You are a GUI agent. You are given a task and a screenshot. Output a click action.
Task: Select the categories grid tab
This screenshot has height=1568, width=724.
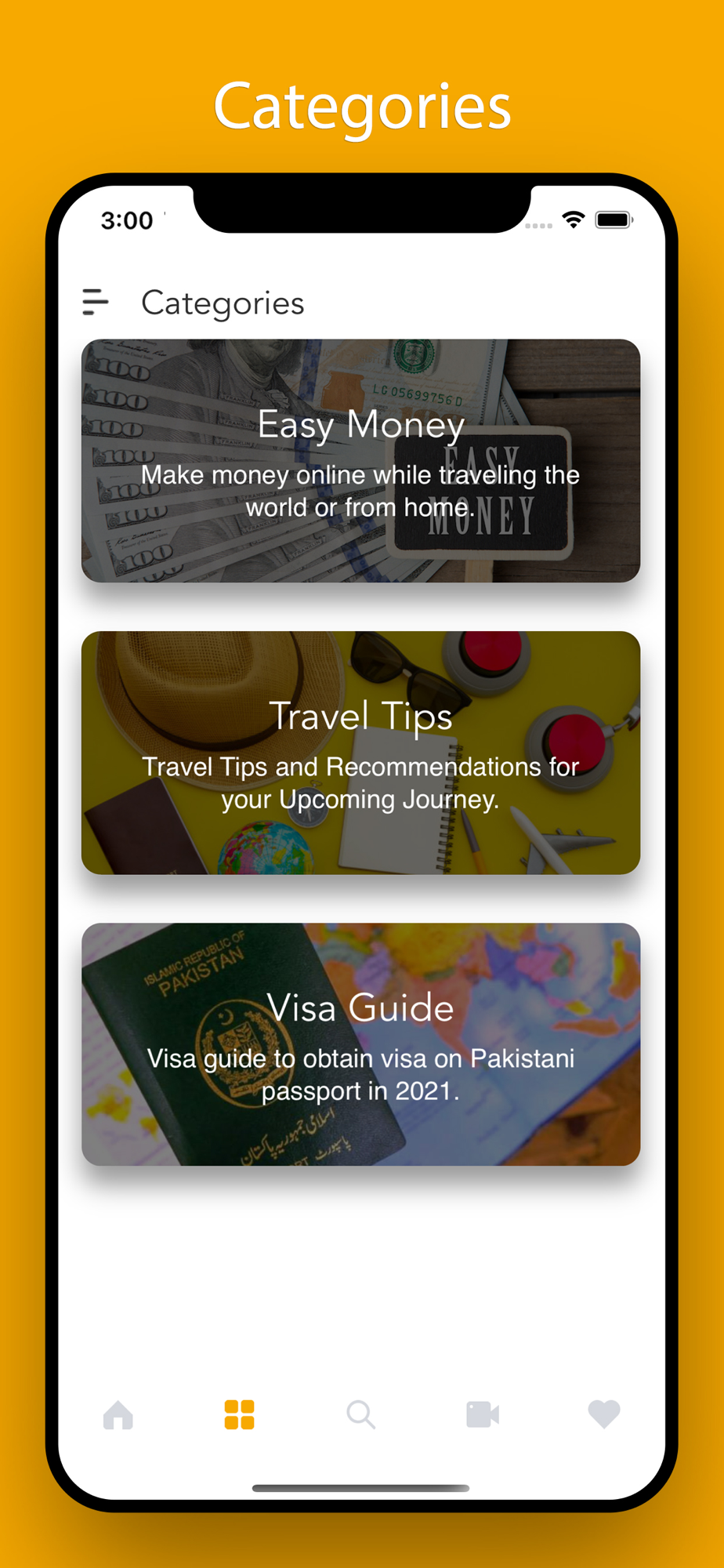[239, 1415]
